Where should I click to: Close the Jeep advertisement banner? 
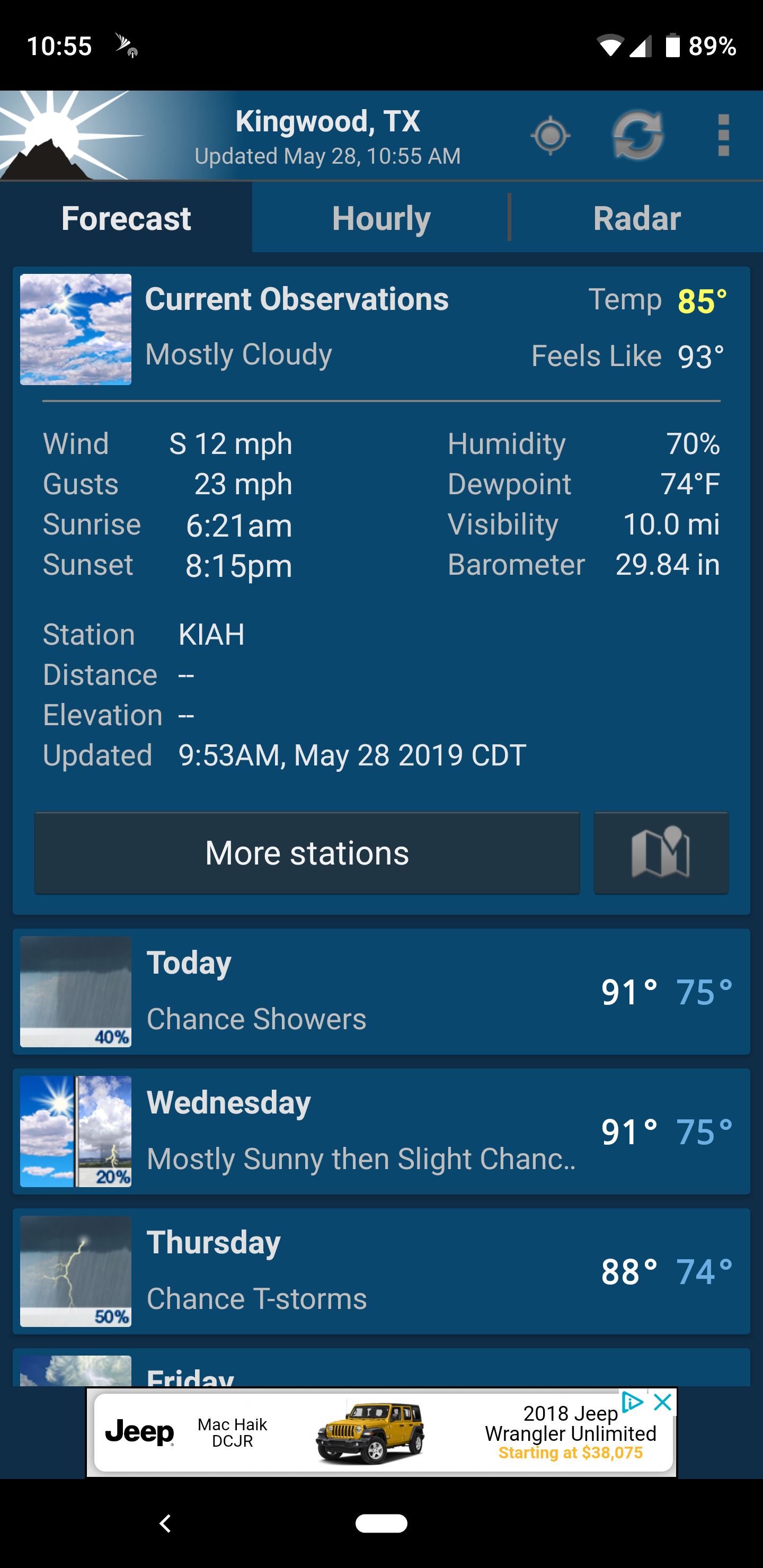click(662, 1402)
